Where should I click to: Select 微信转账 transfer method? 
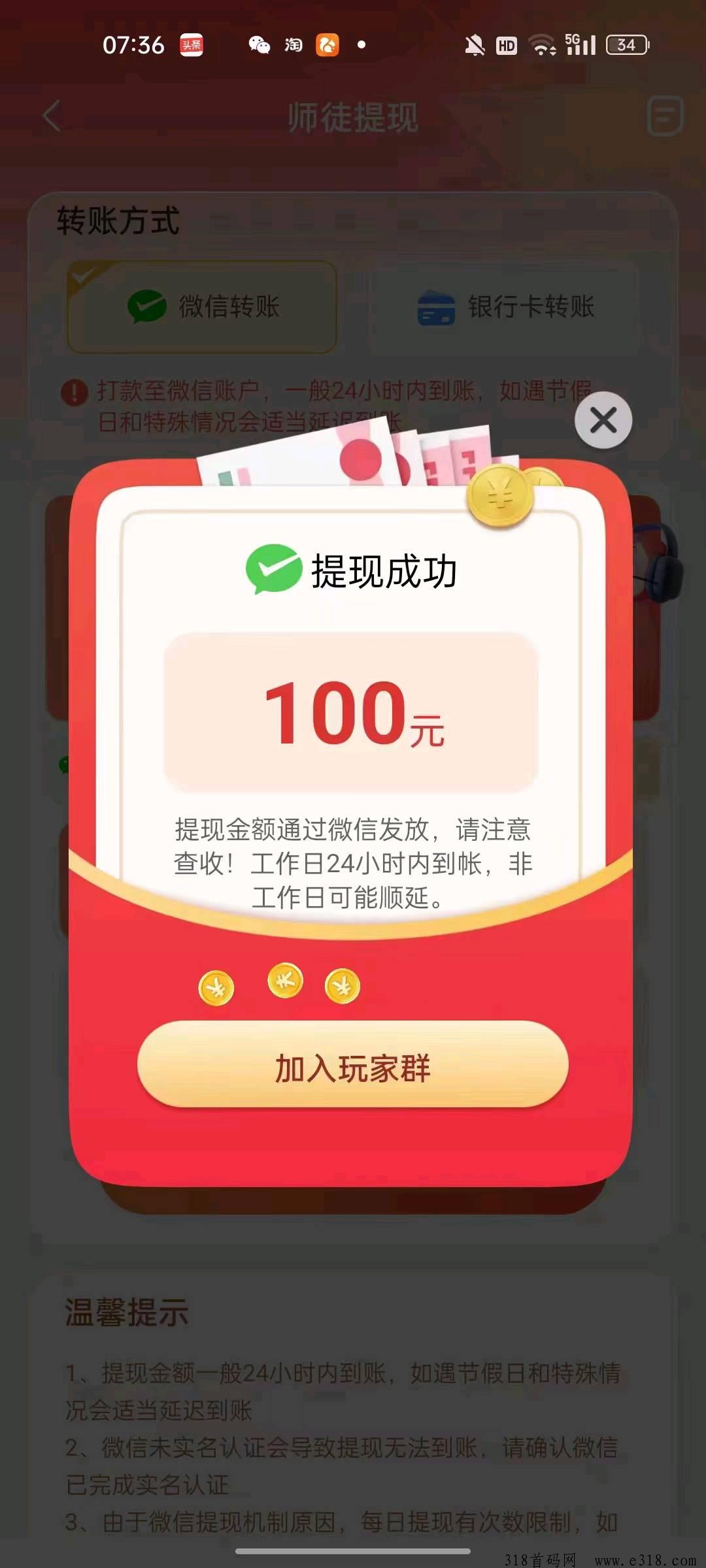pyautogui.click(x=202, y=306)
